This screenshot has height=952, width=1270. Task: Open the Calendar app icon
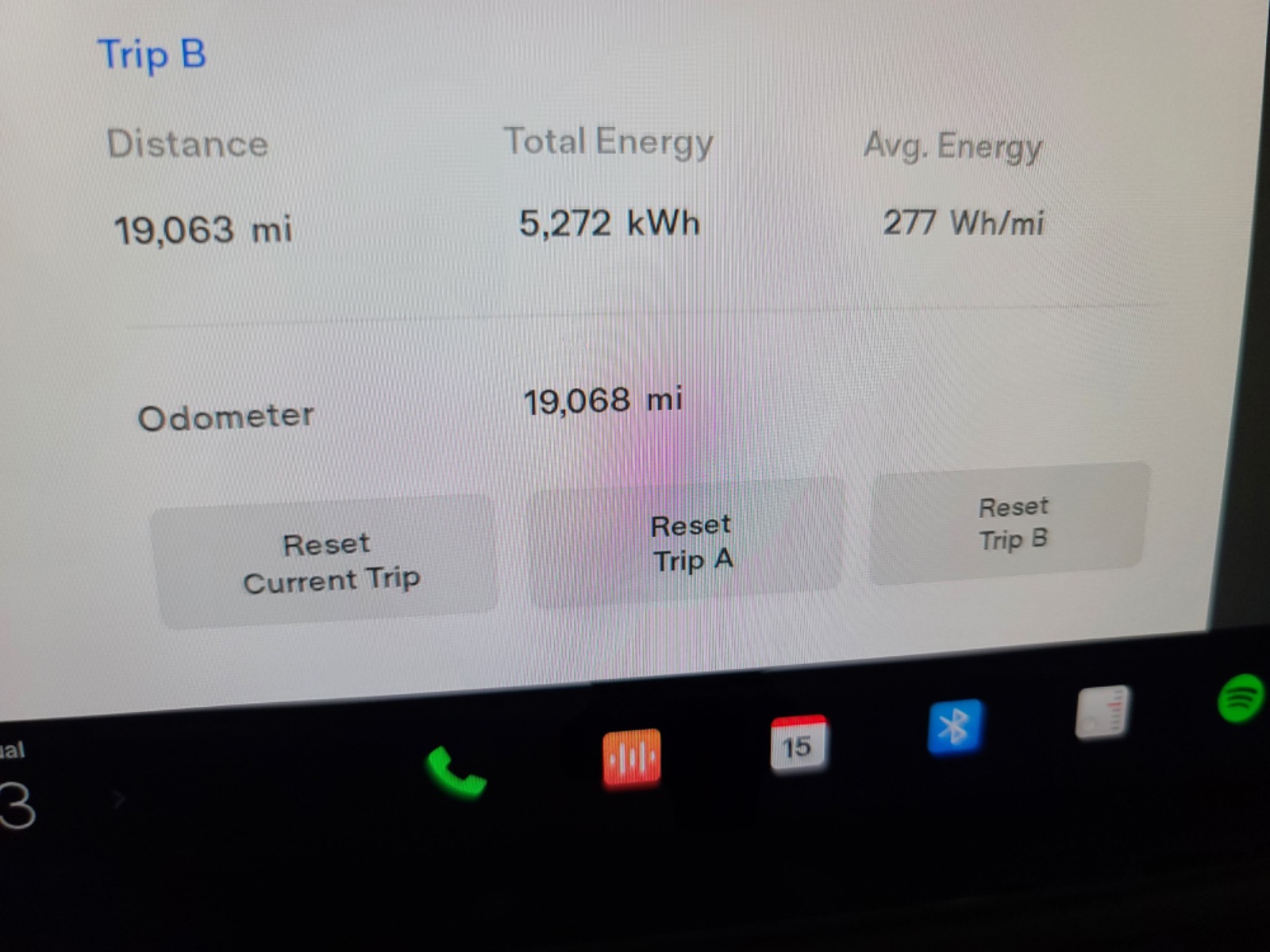point(798,743)
